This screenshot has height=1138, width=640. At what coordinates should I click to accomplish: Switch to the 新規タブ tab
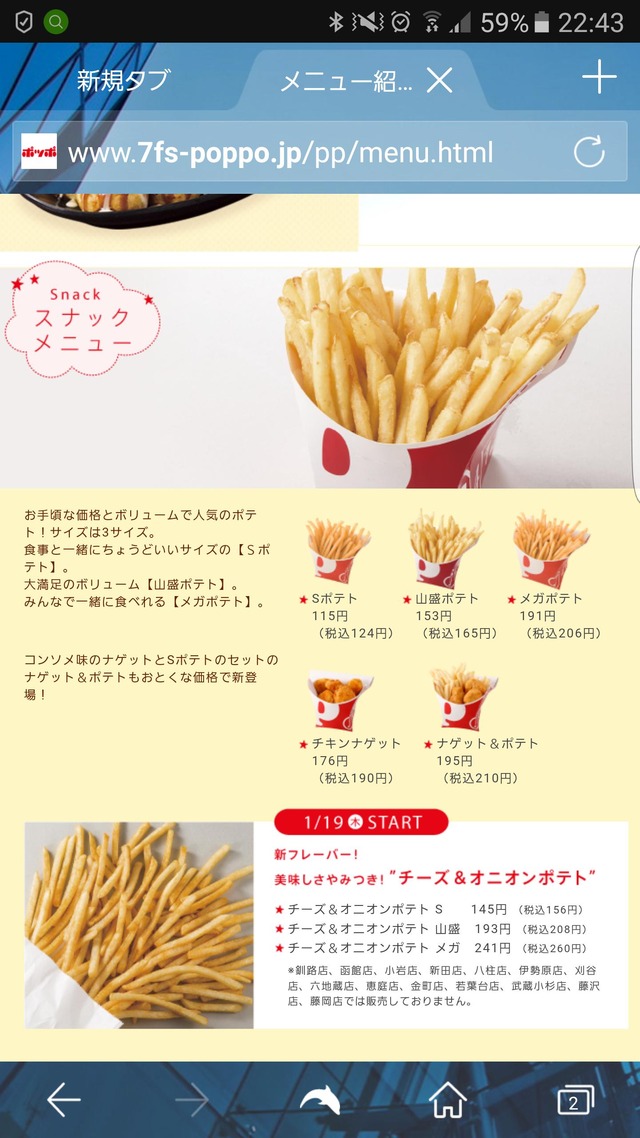[123, 81]
